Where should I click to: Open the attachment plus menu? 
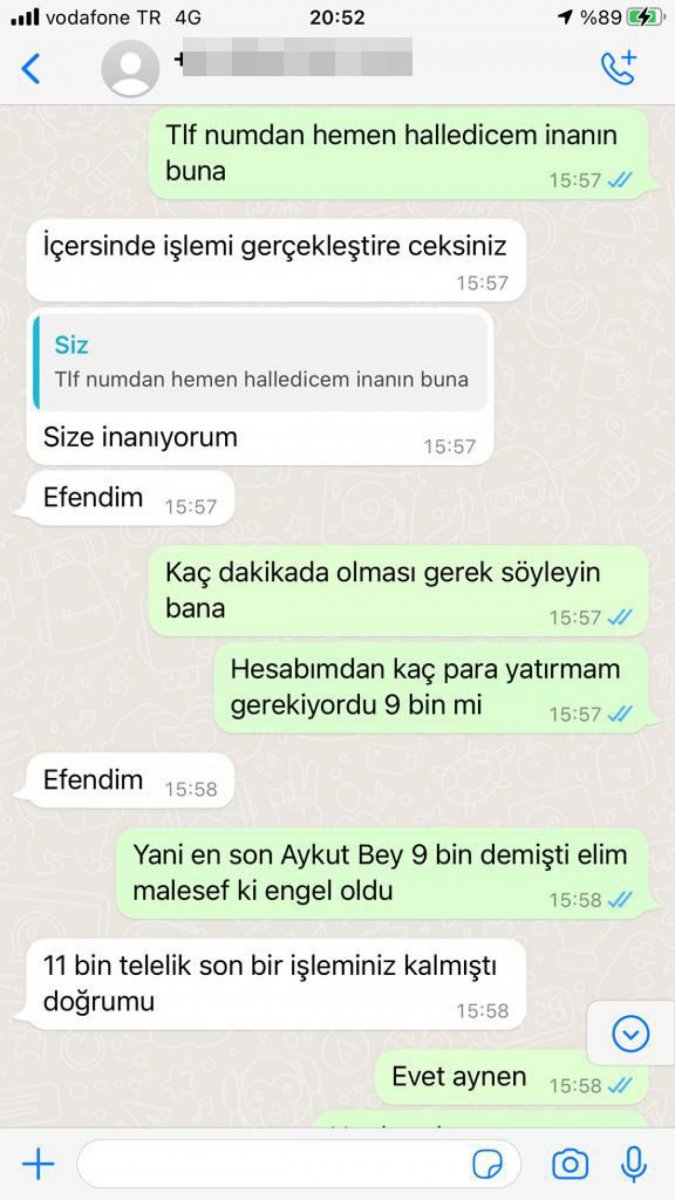[x=38, y=1164]
